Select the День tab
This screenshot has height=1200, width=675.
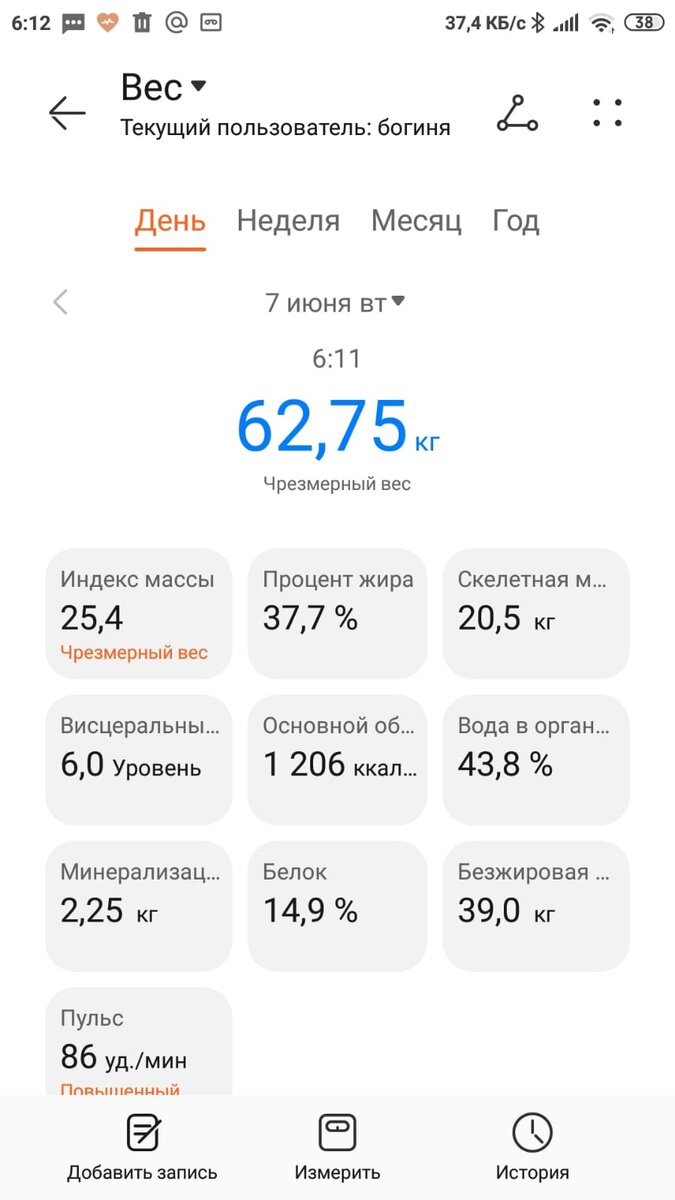(170, 221)
